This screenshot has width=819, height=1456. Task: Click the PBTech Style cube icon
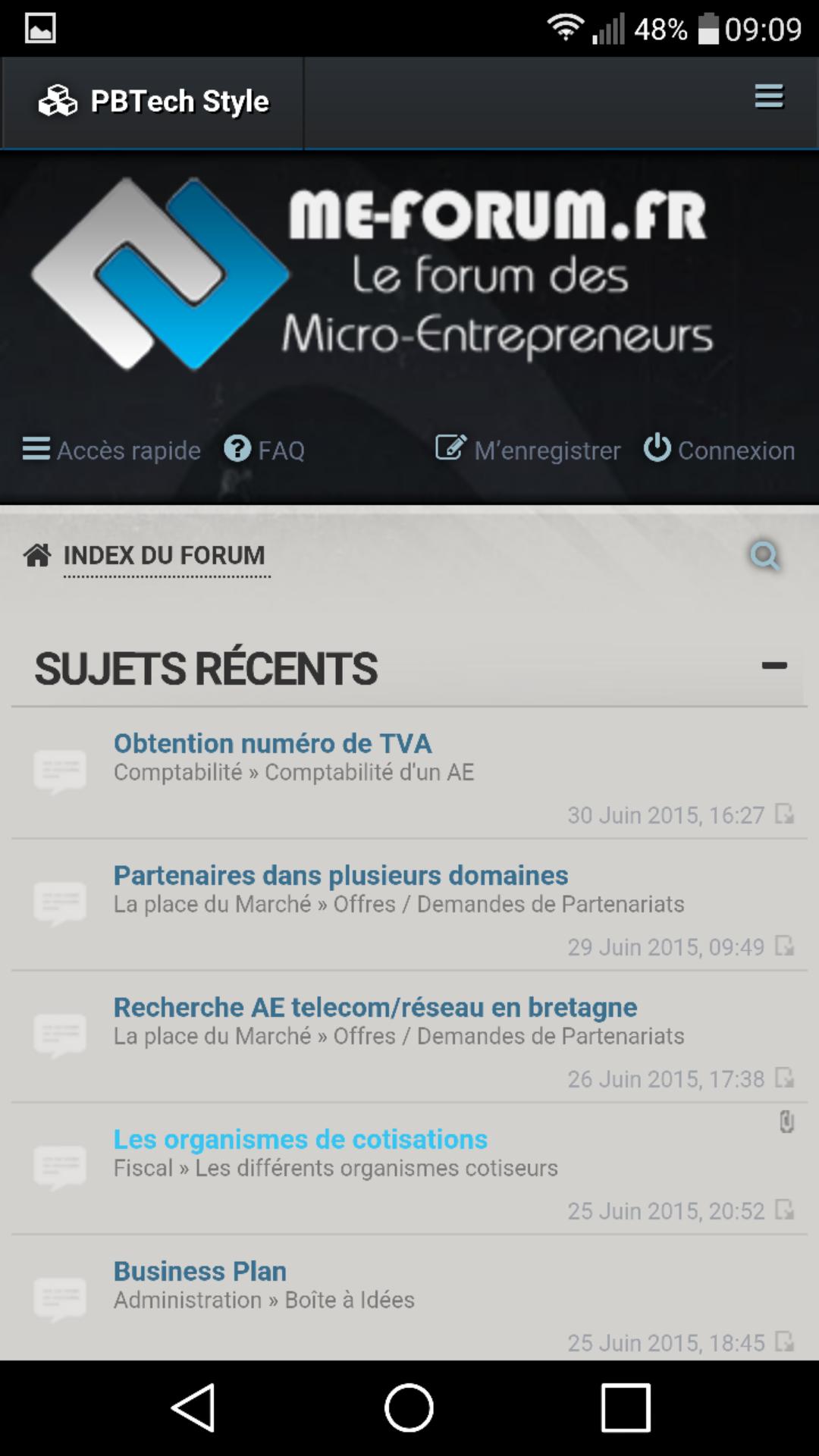pos(58,99)
